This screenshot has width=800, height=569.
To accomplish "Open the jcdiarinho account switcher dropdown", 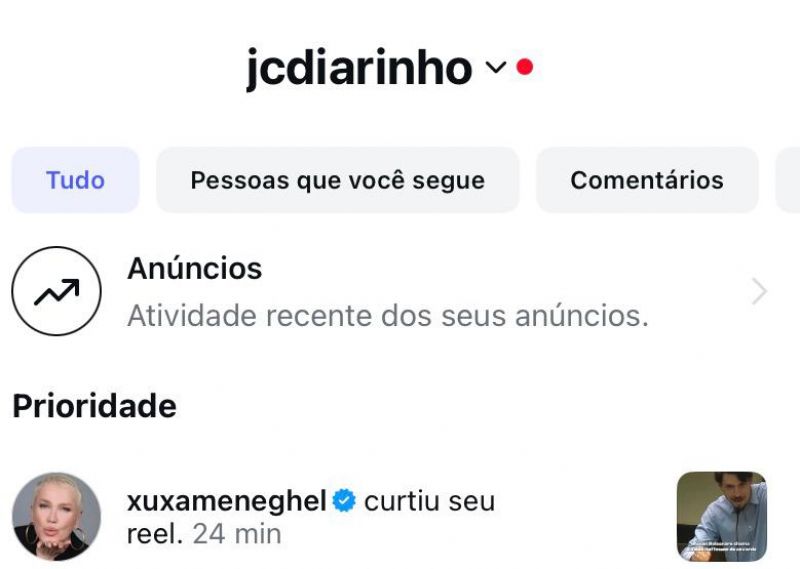I will (496, 68).
